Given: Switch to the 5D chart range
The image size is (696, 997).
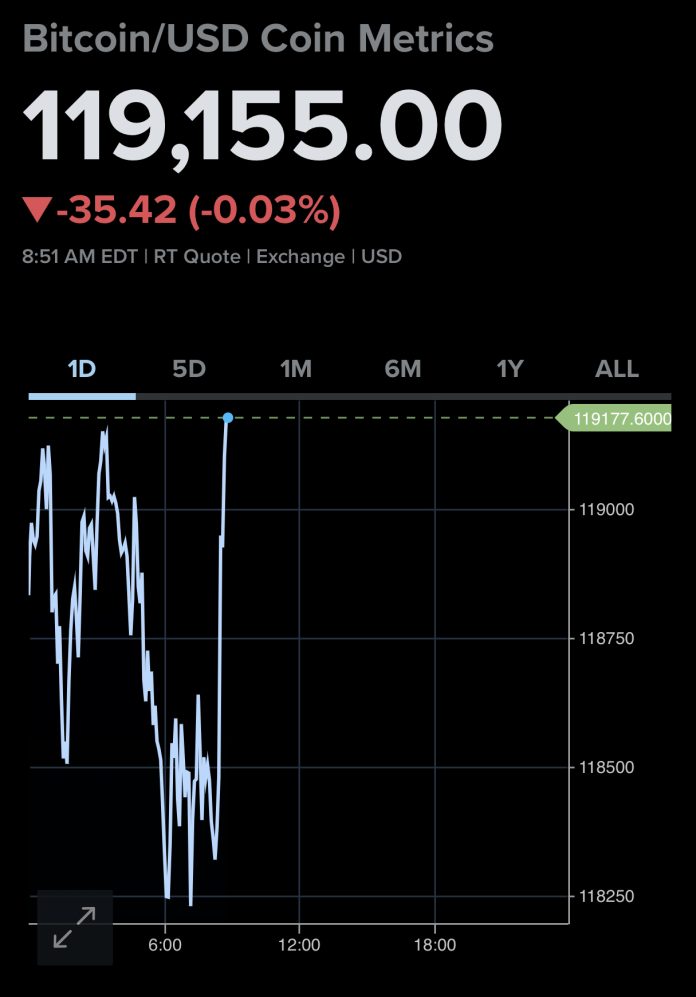Looking at the screenshot, I should 188,369.
